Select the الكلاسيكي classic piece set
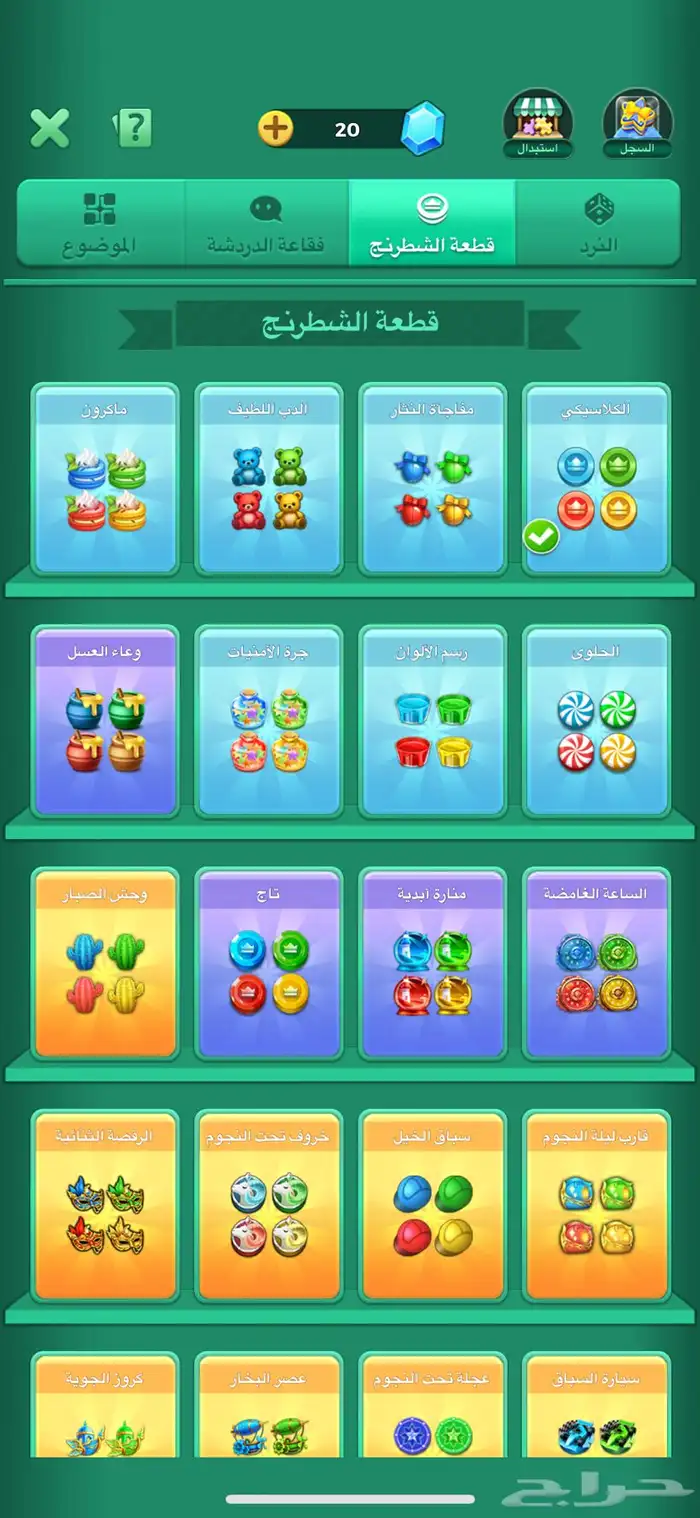This screenshot has width=700, height=1518. (x=597, y=478)
